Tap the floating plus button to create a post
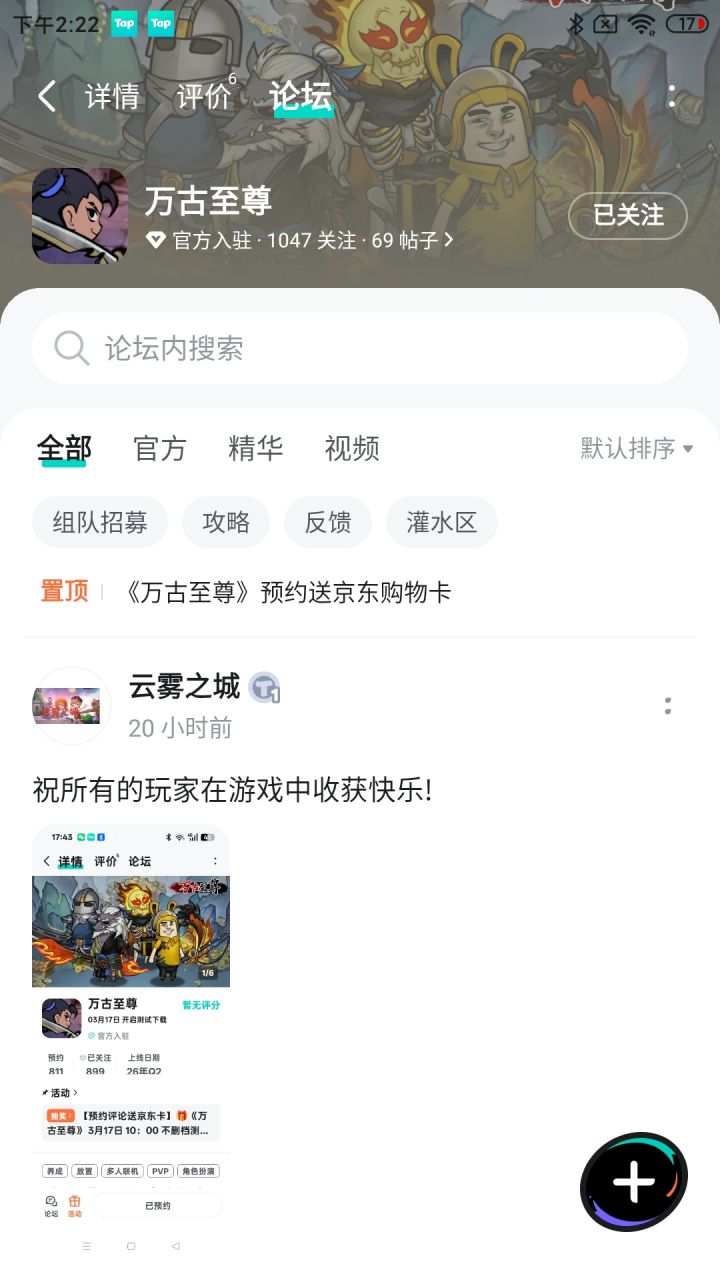Screen dimensions: 720x1280 pos(633,1182)
